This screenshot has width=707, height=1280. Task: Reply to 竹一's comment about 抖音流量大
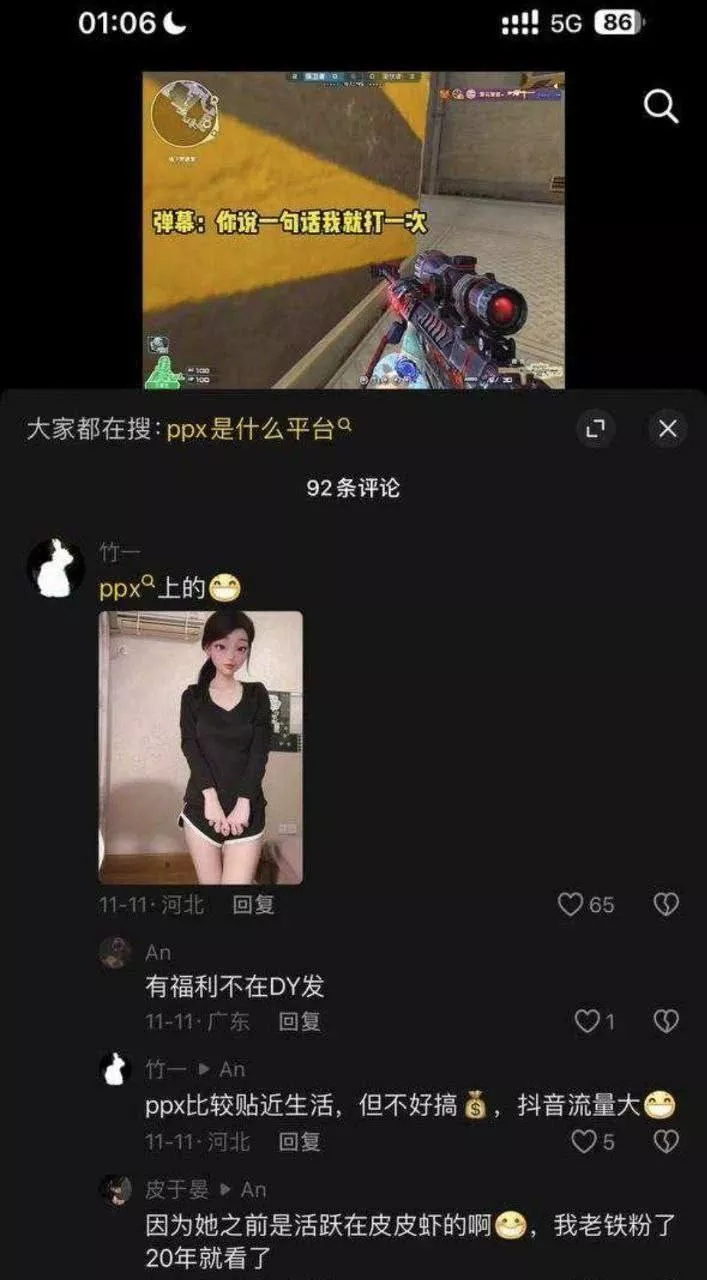pos(299,1141)
